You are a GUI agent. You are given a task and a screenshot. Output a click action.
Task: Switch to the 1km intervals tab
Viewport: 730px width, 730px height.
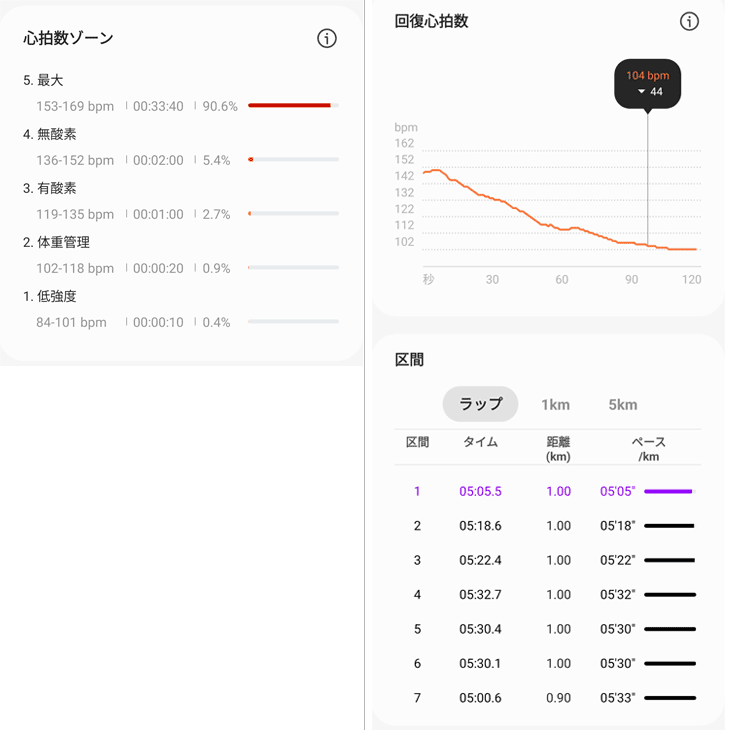[x=555, y=405]
